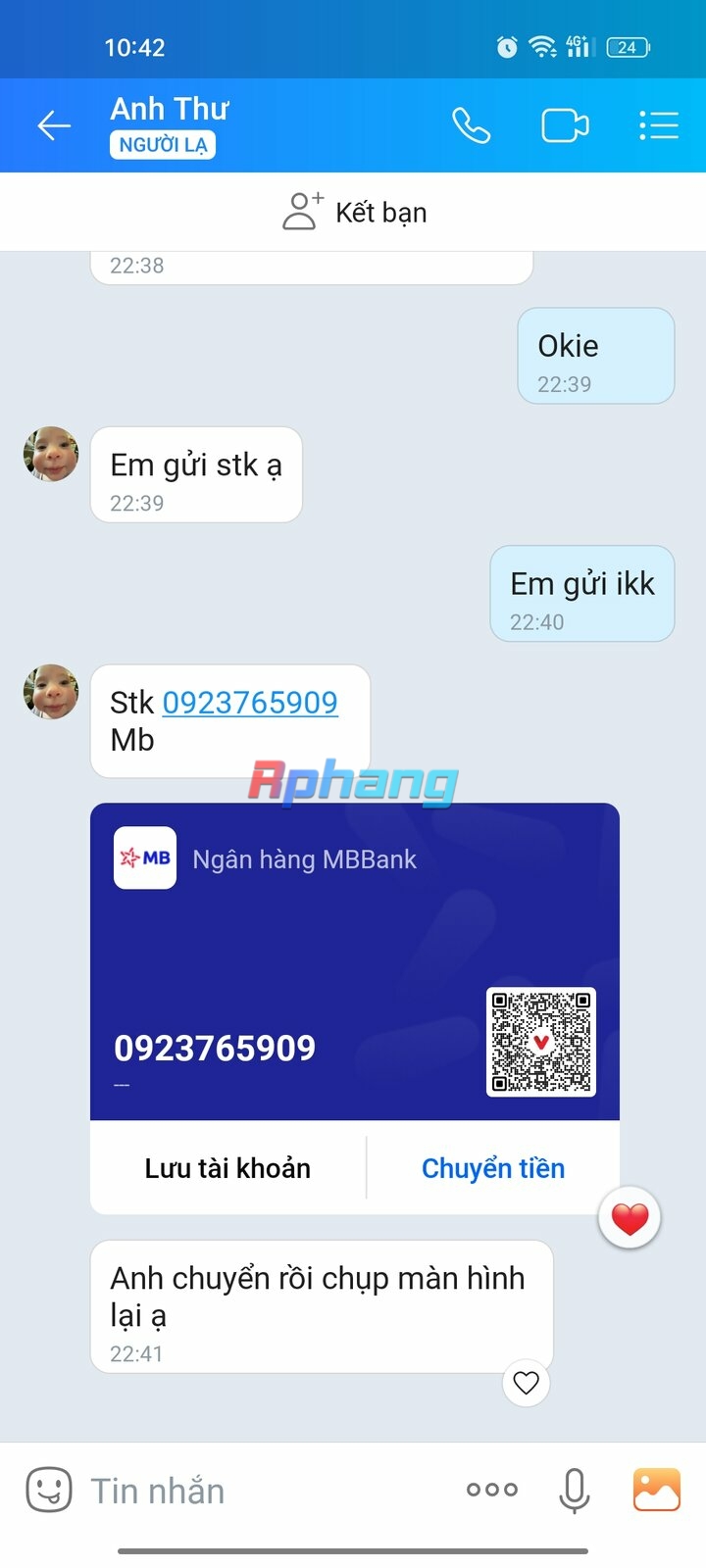Open more attachment options

[x=492, y=1491]
